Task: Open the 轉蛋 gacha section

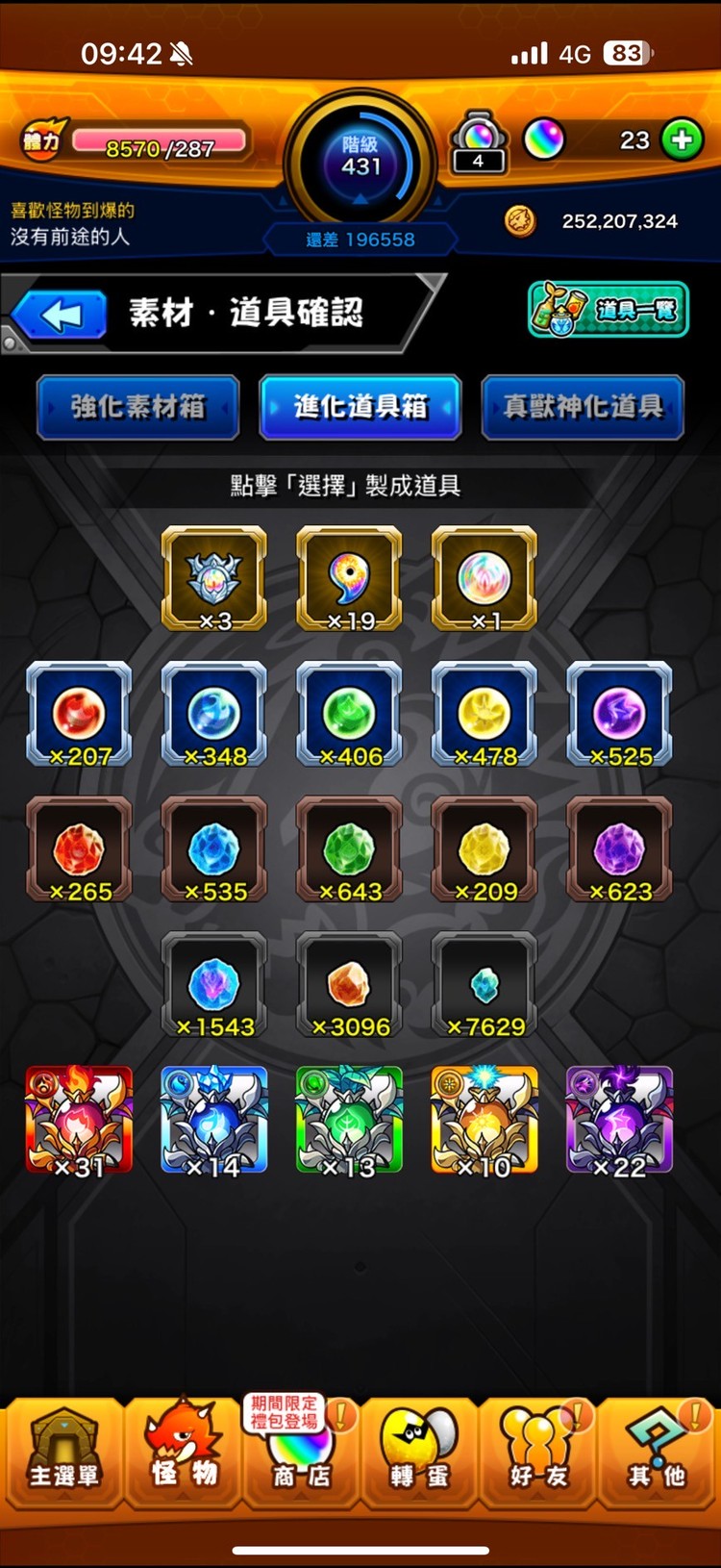Action: 419,1453
